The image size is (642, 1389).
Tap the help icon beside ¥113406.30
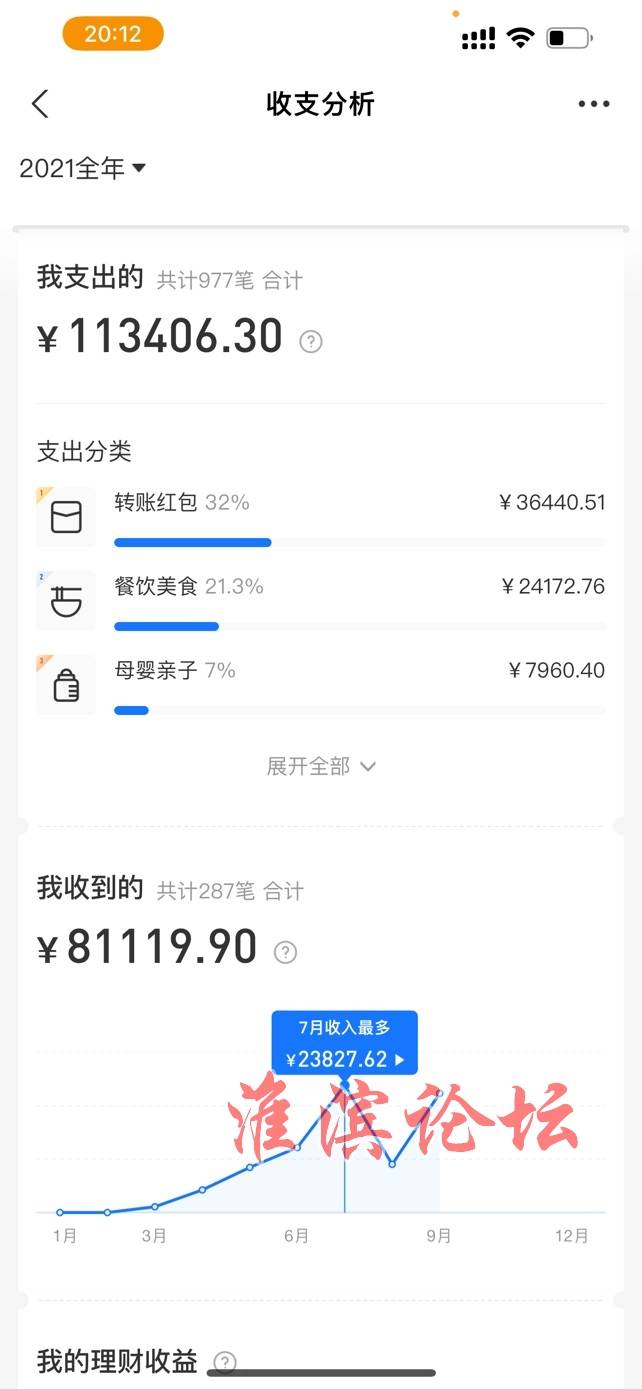click(311, 342)
